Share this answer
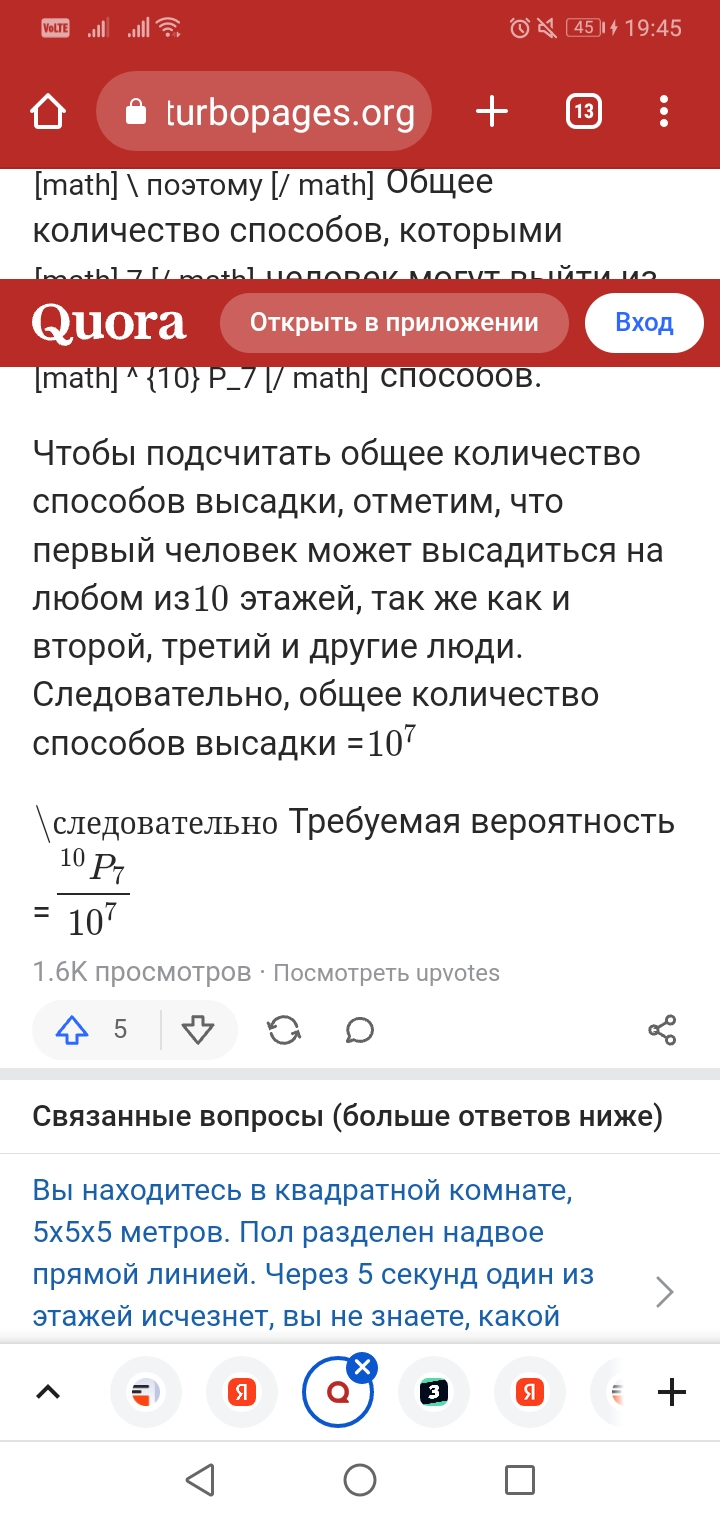720x1520 pixels. [x=662, y=1030]
